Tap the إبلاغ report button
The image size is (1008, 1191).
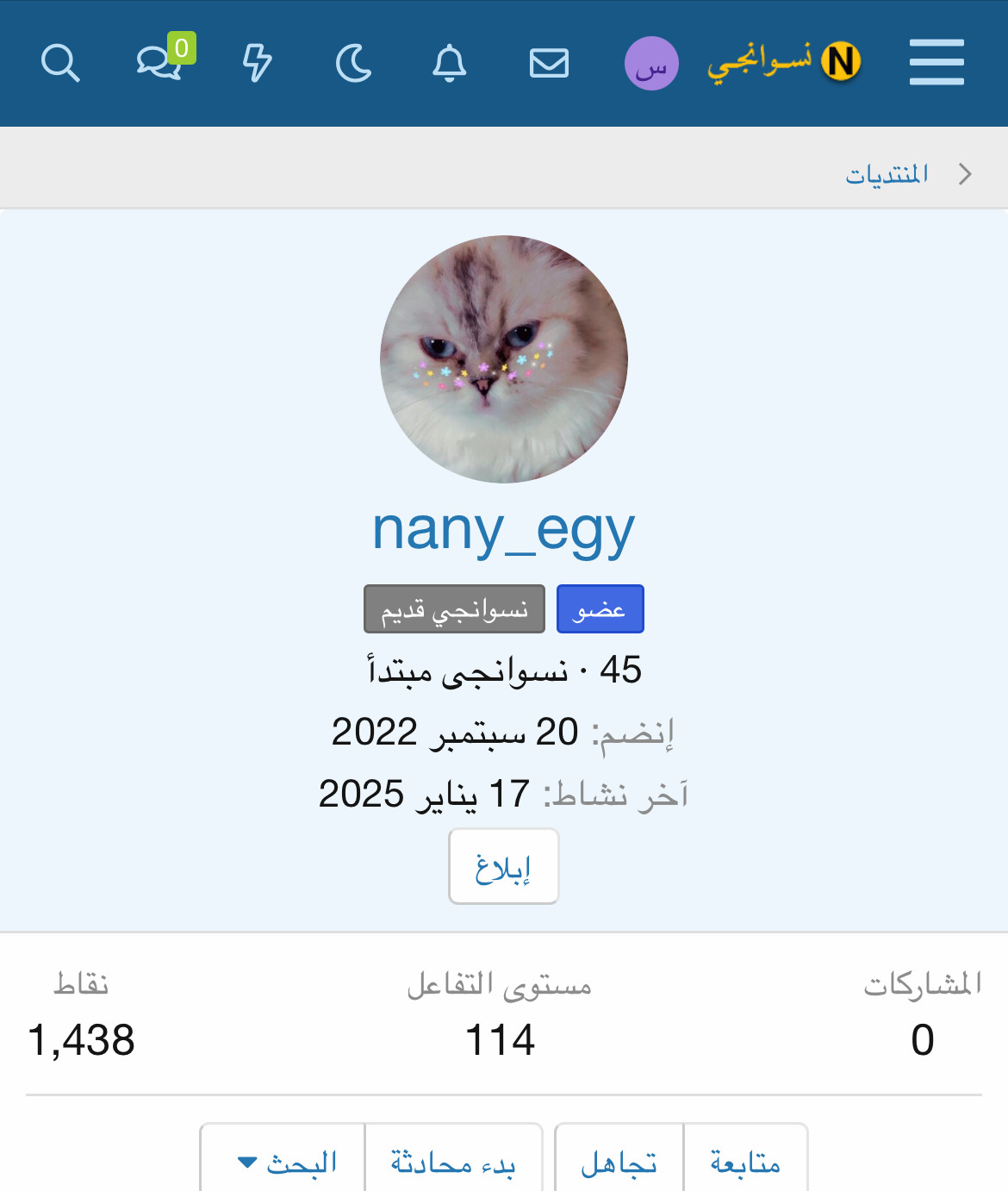504,867
